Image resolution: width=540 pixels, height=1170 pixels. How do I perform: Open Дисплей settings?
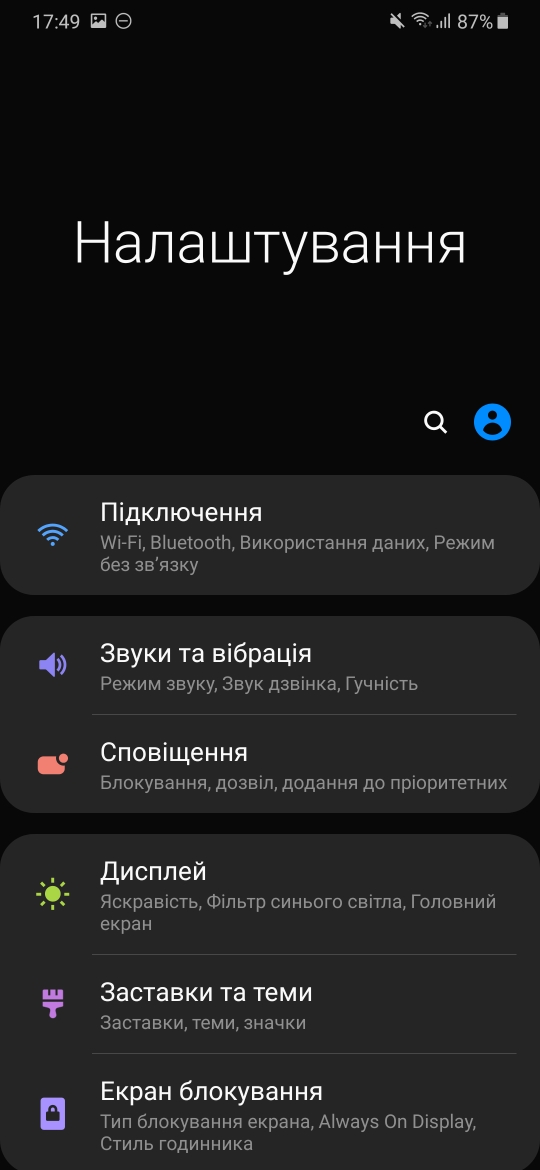pyautogui.click(x=270, y=894)
